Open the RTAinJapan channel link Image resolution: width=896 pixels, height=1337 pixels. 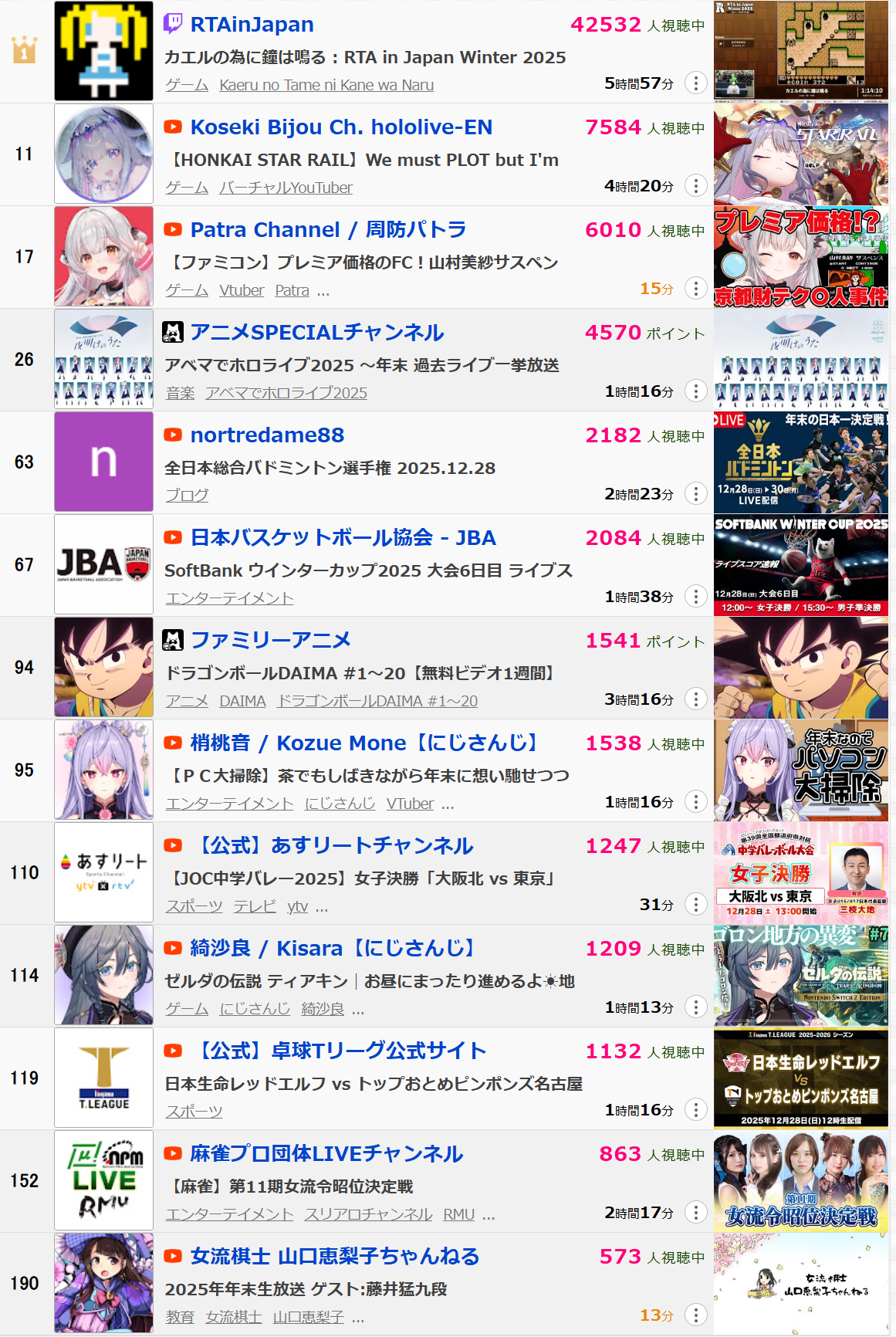(252, 25)
